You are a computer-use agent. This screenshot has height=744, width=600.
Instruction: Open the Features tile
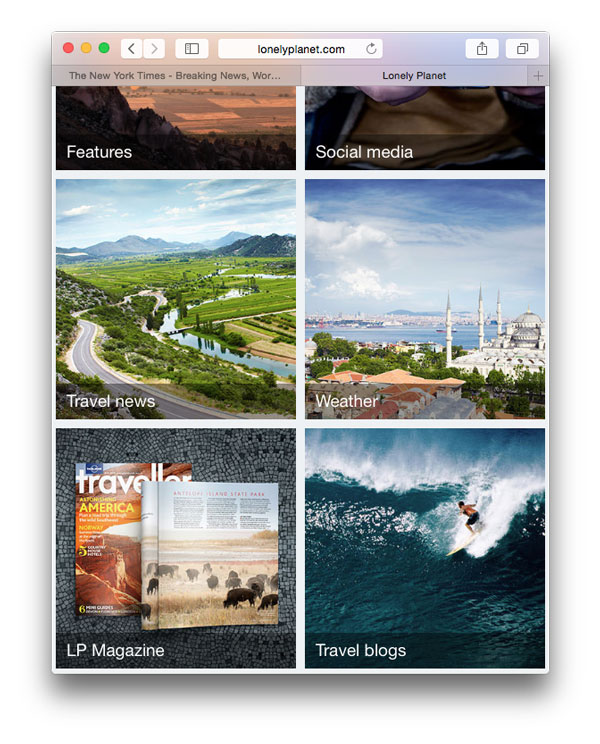point(176,128)
